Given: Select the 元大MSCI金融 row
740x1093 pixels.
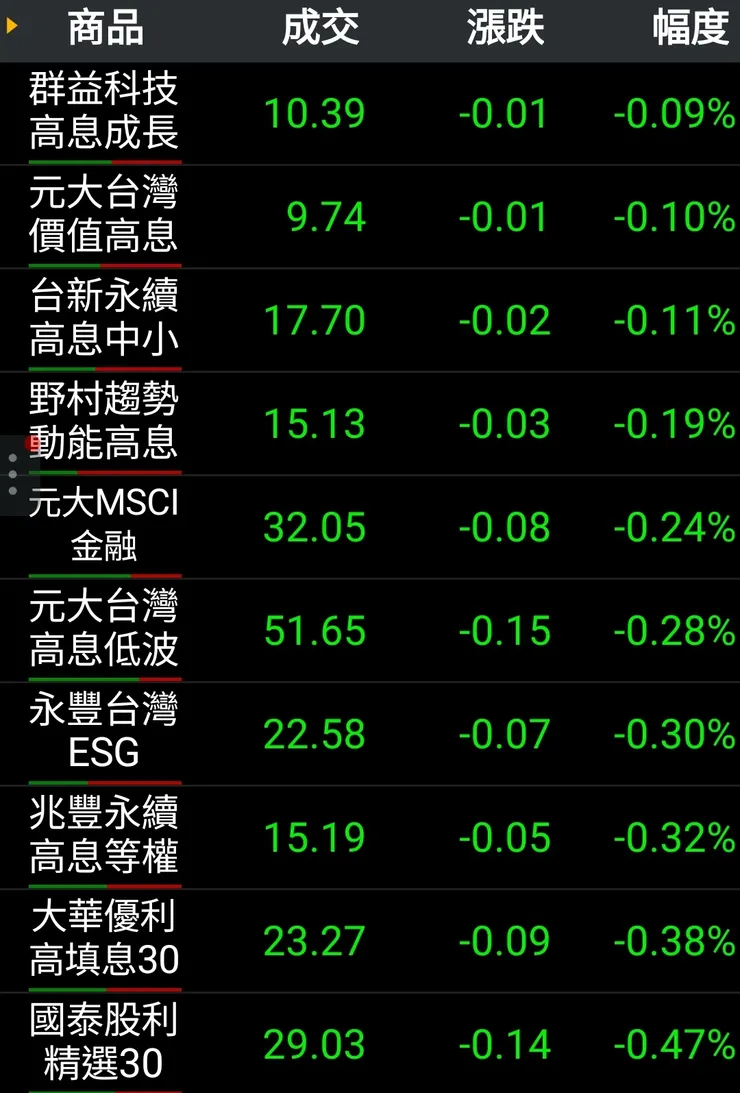Looking at the screenshot, I should tap(104, 527).
